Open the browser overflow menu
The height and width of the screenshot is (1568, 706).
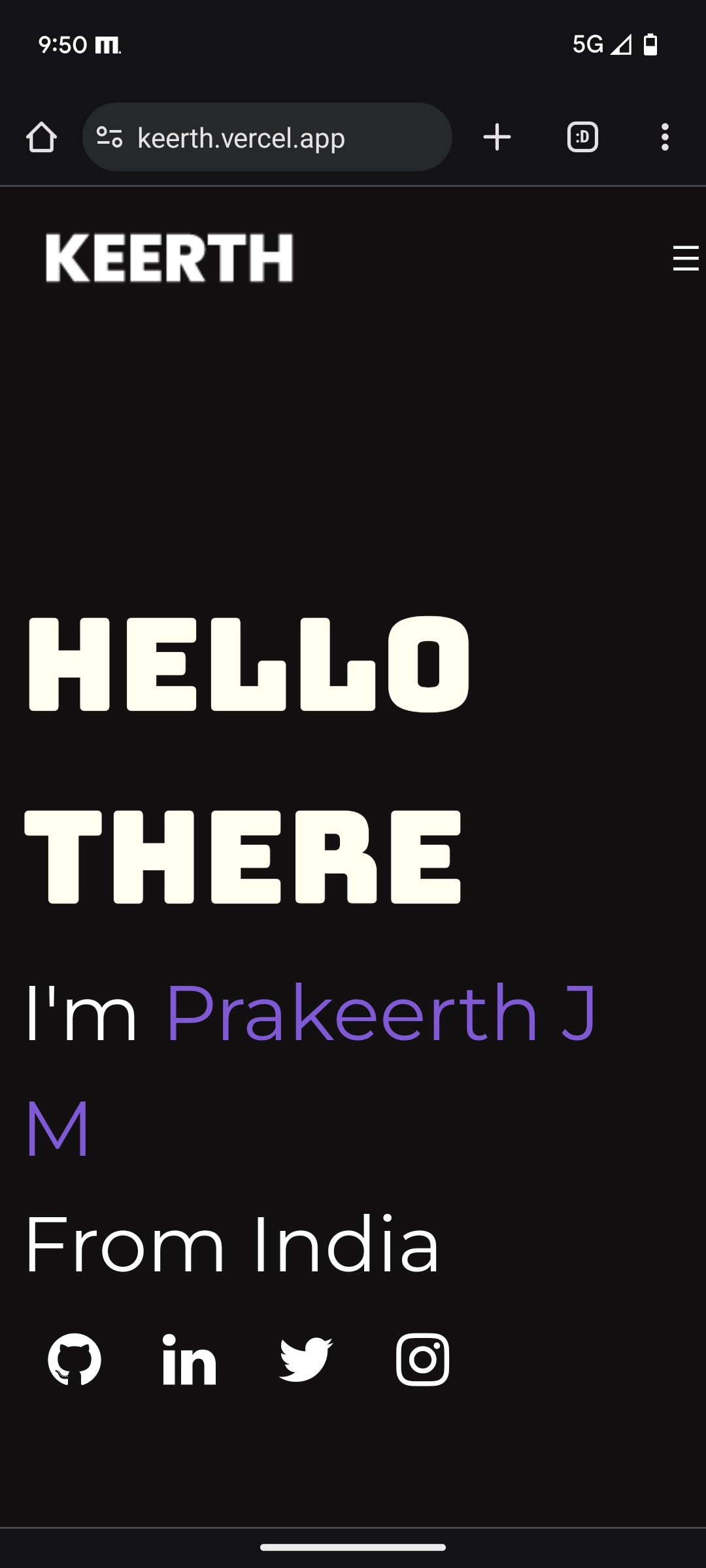pyautogui.click(x=665, y=137)
